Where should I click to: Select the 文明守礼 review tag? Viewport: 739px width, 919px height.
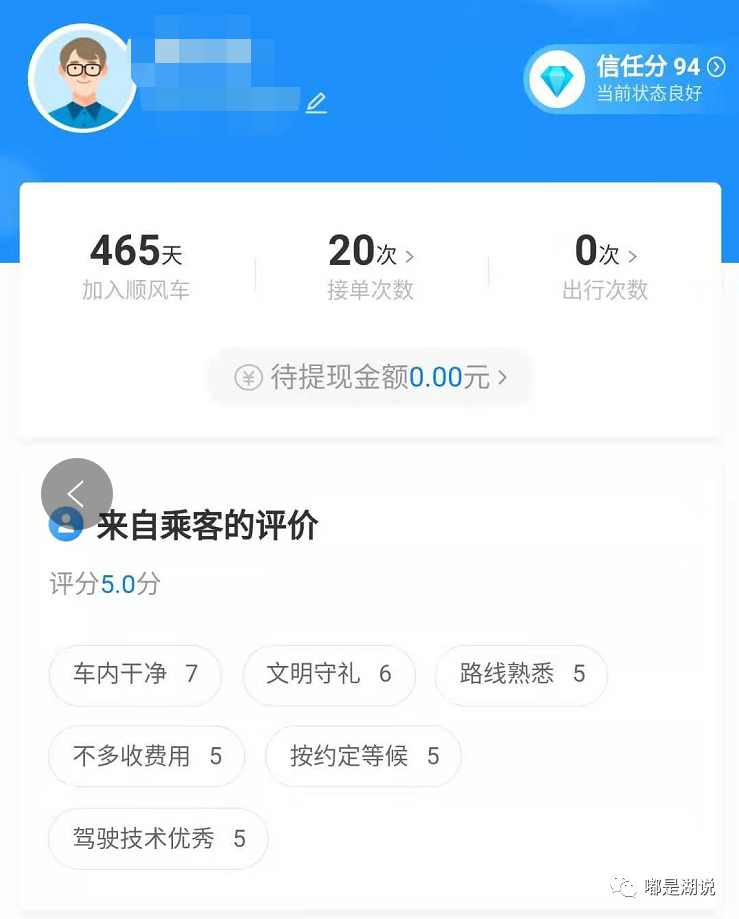point(329,674)
